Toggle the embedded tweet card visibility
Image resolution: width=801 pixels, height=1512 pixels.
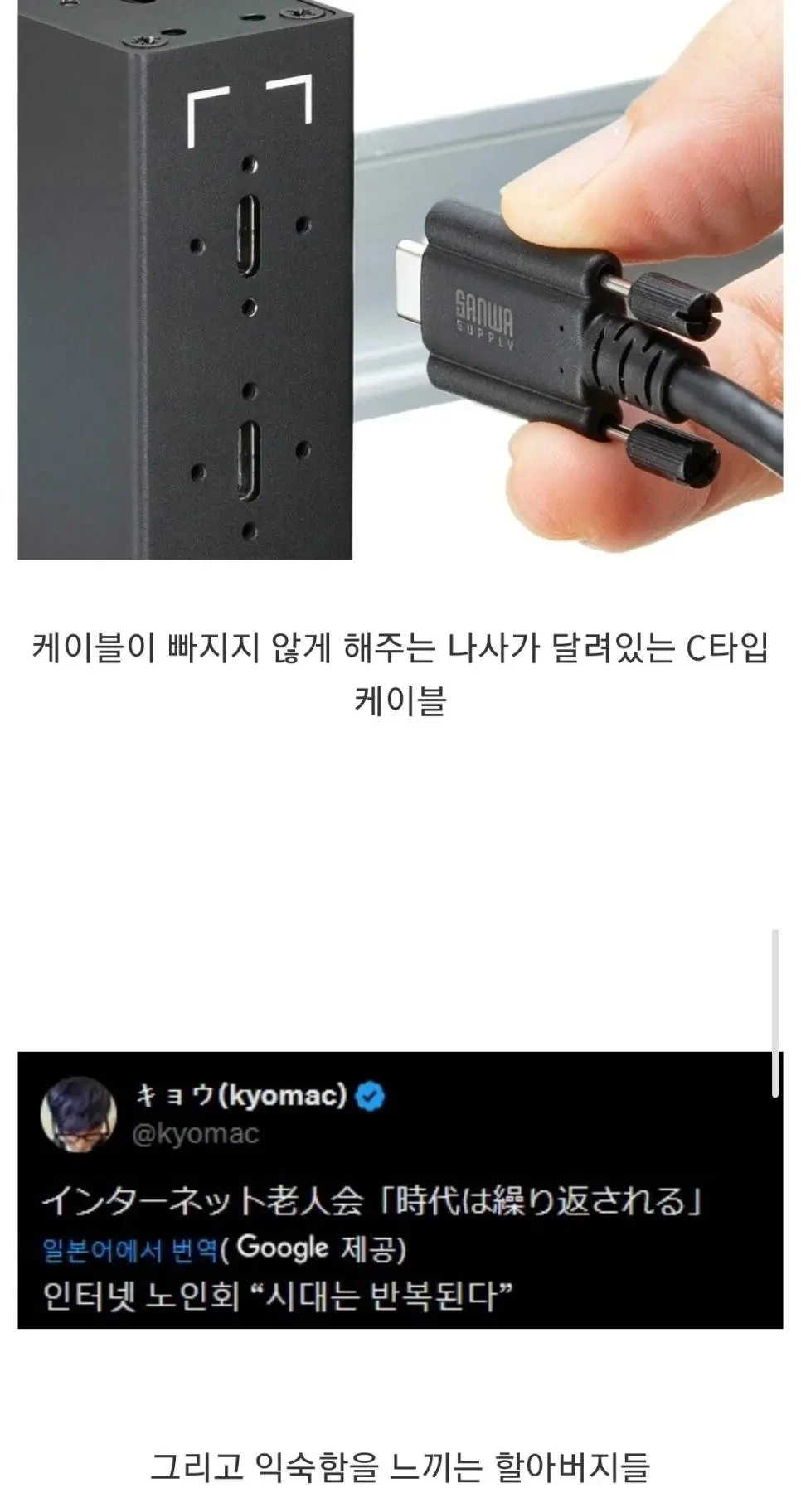pyautogui.click(x=398, y=1202)
